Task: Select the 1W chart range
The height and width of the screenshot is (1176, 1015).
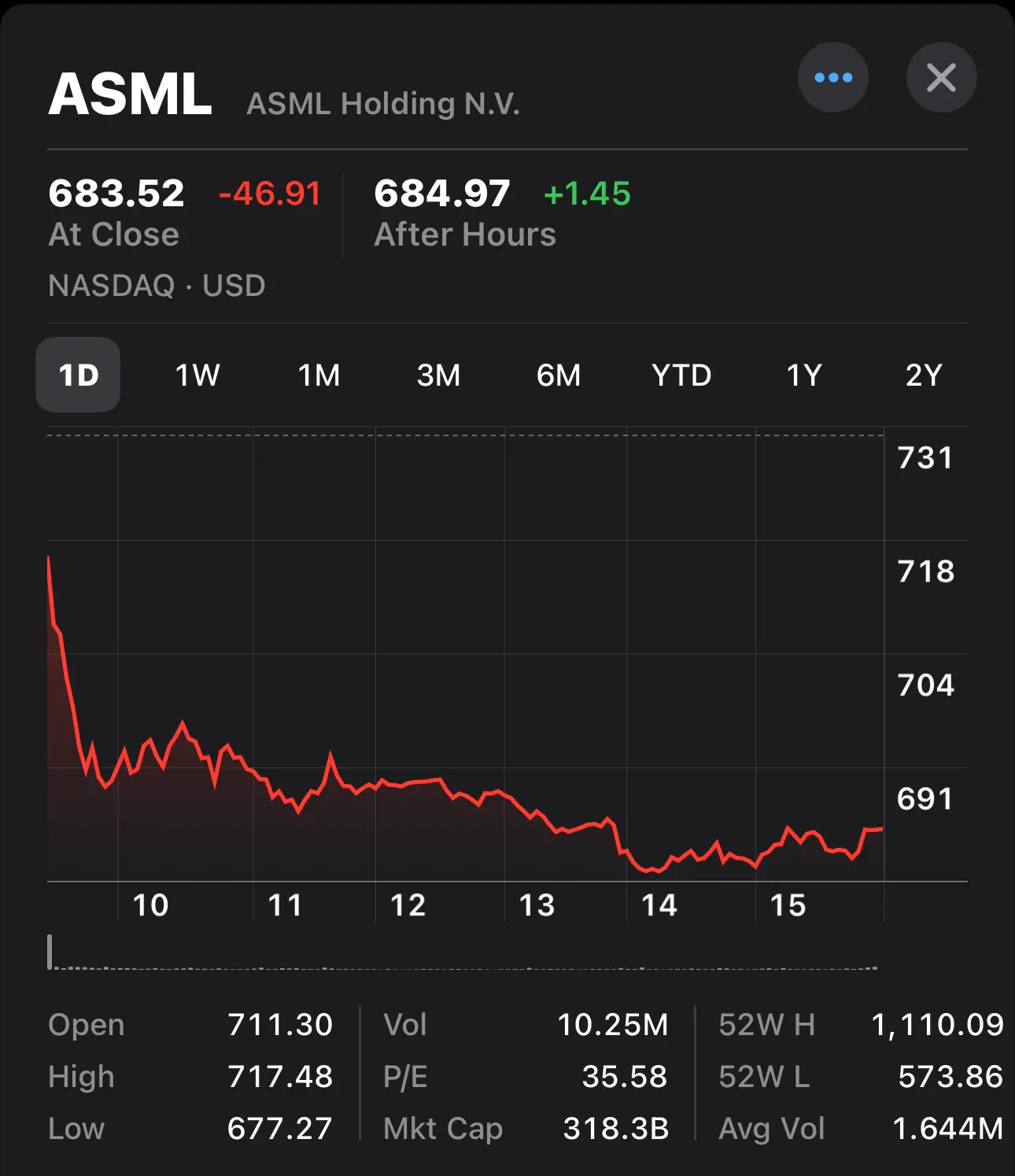Action: 197,375
